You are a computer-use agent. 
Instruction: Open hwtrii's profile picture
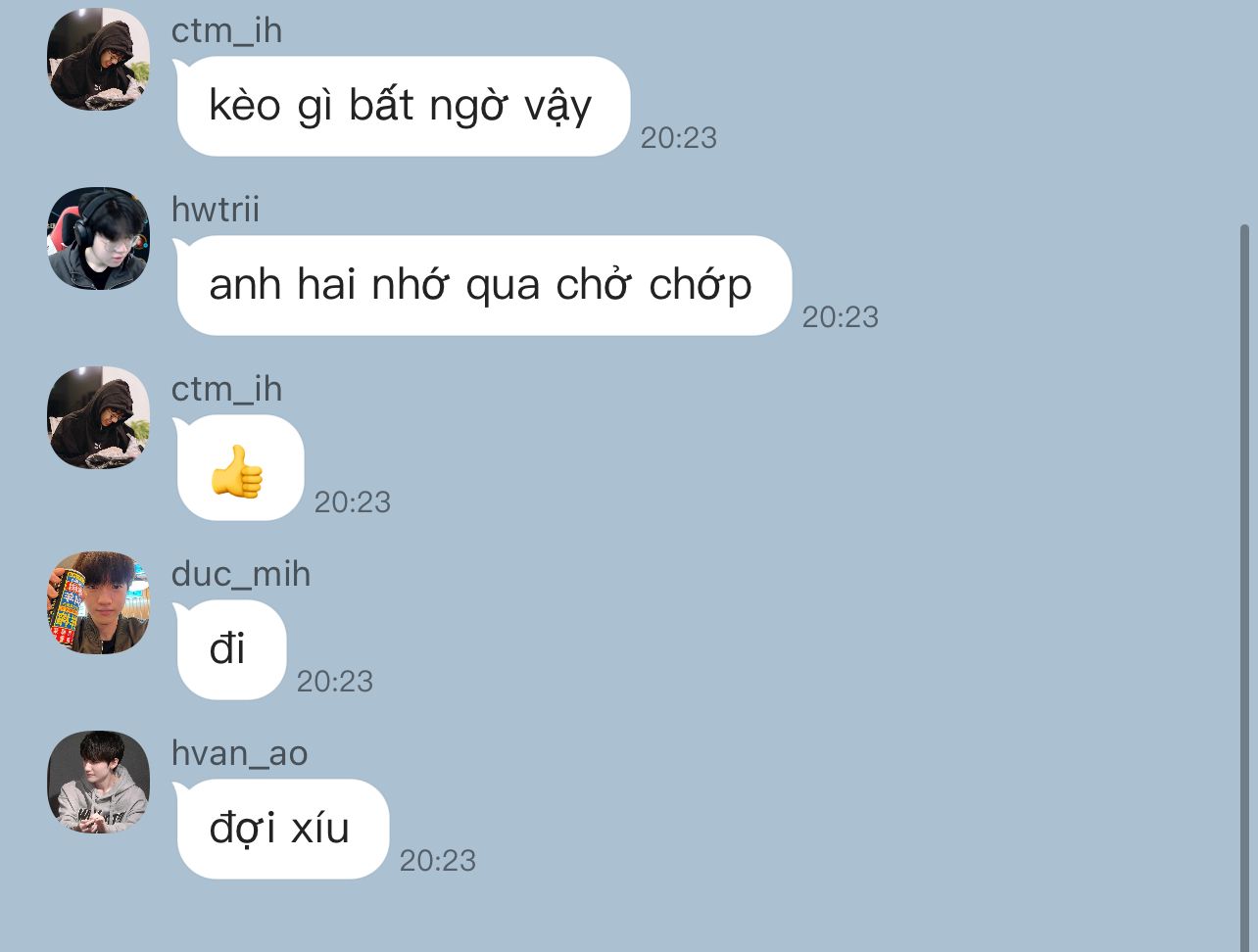98,239
